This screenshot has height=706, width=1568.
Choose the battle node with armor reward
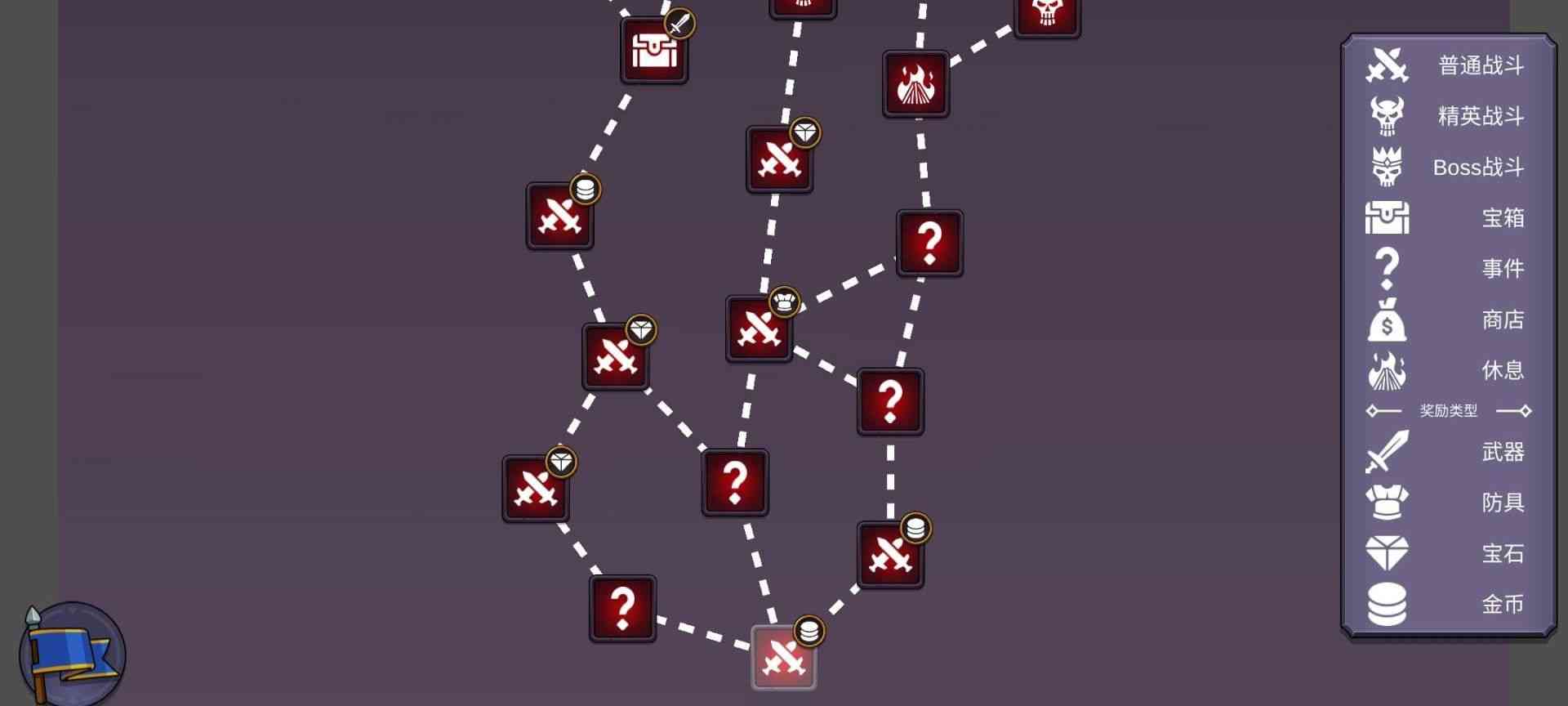click(759, 328)
